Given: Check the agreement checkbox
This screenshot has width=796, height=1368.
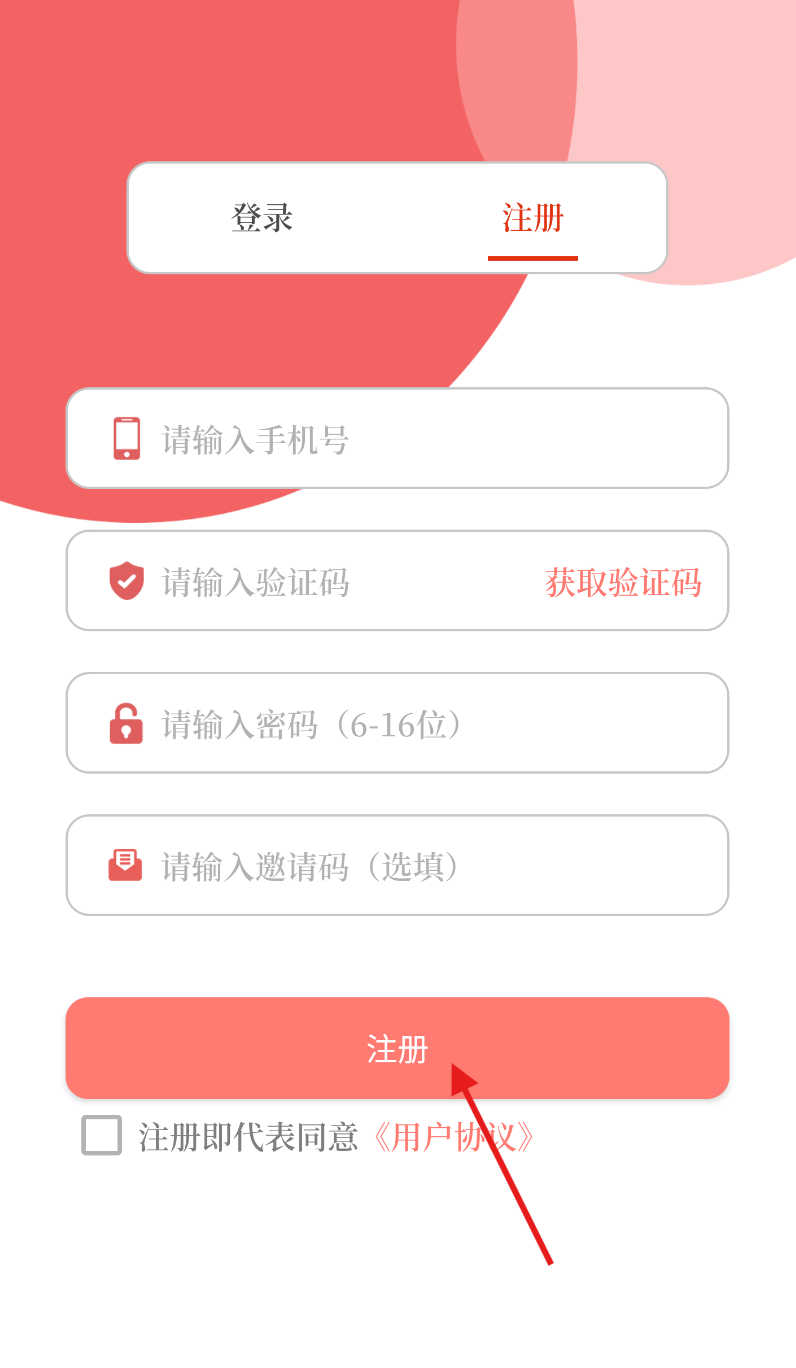Looking at the screenshot, I should (102, 1136).
